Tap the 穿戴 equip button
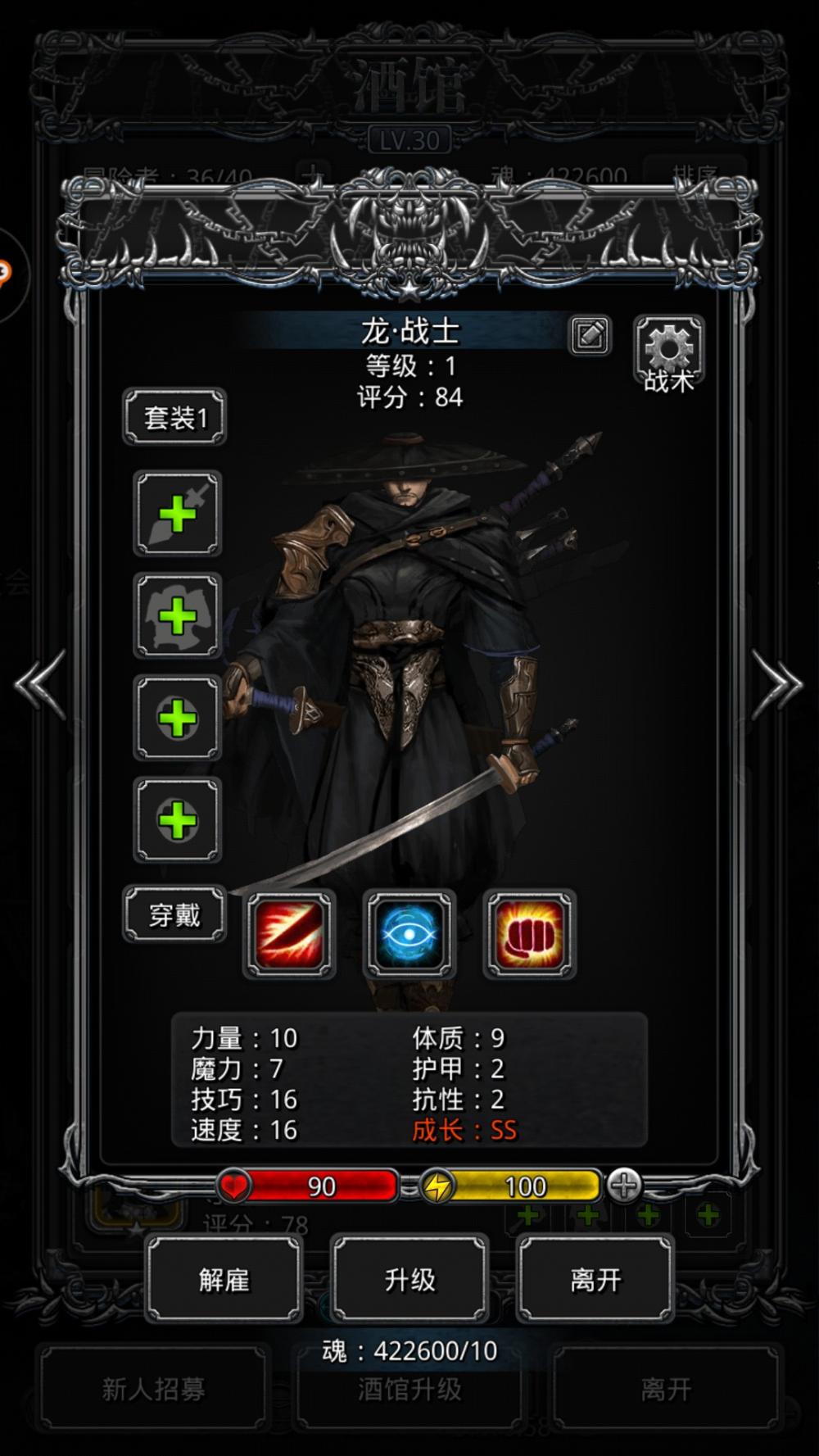The height and width of the screenshot is (1456, 819). [x=174, y=914]
